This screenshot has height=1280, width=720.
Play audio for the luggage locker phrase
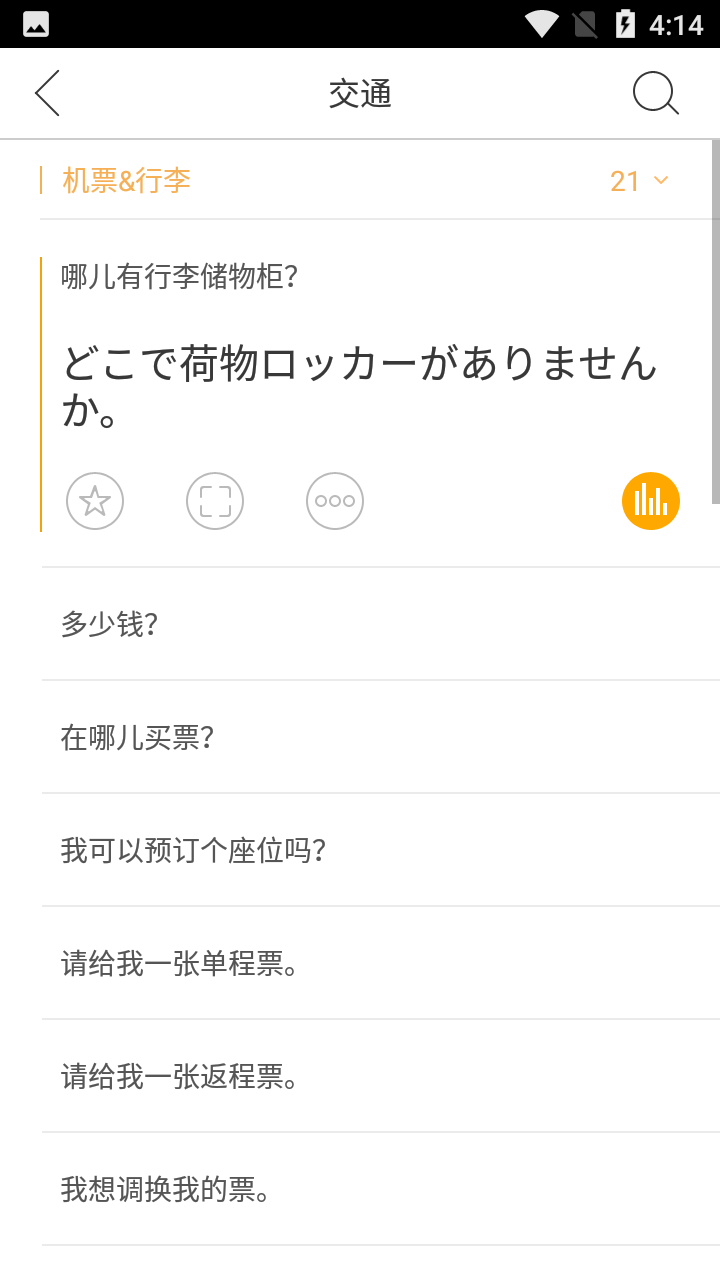[651, 501]
